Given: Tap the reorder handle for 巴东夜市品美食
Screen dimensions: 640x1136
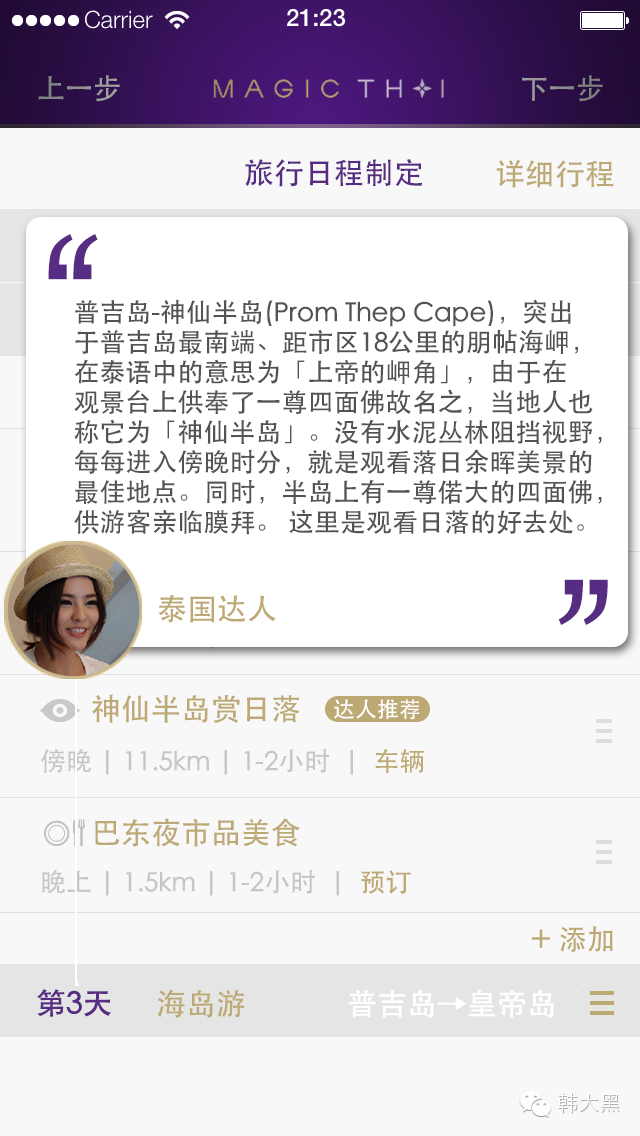Looking at the screenshot, I should (603, 852).
